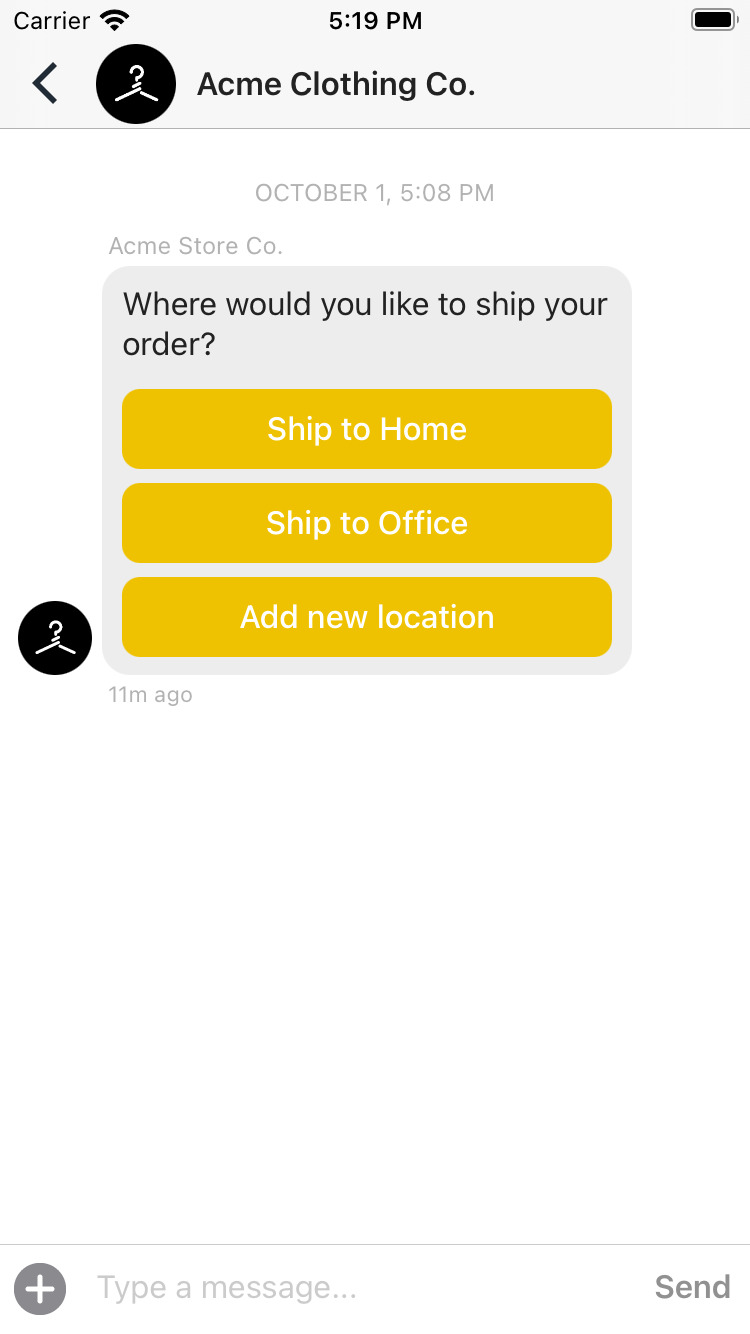
Task: Open the plus attachment button
Action: point(40,1288)
